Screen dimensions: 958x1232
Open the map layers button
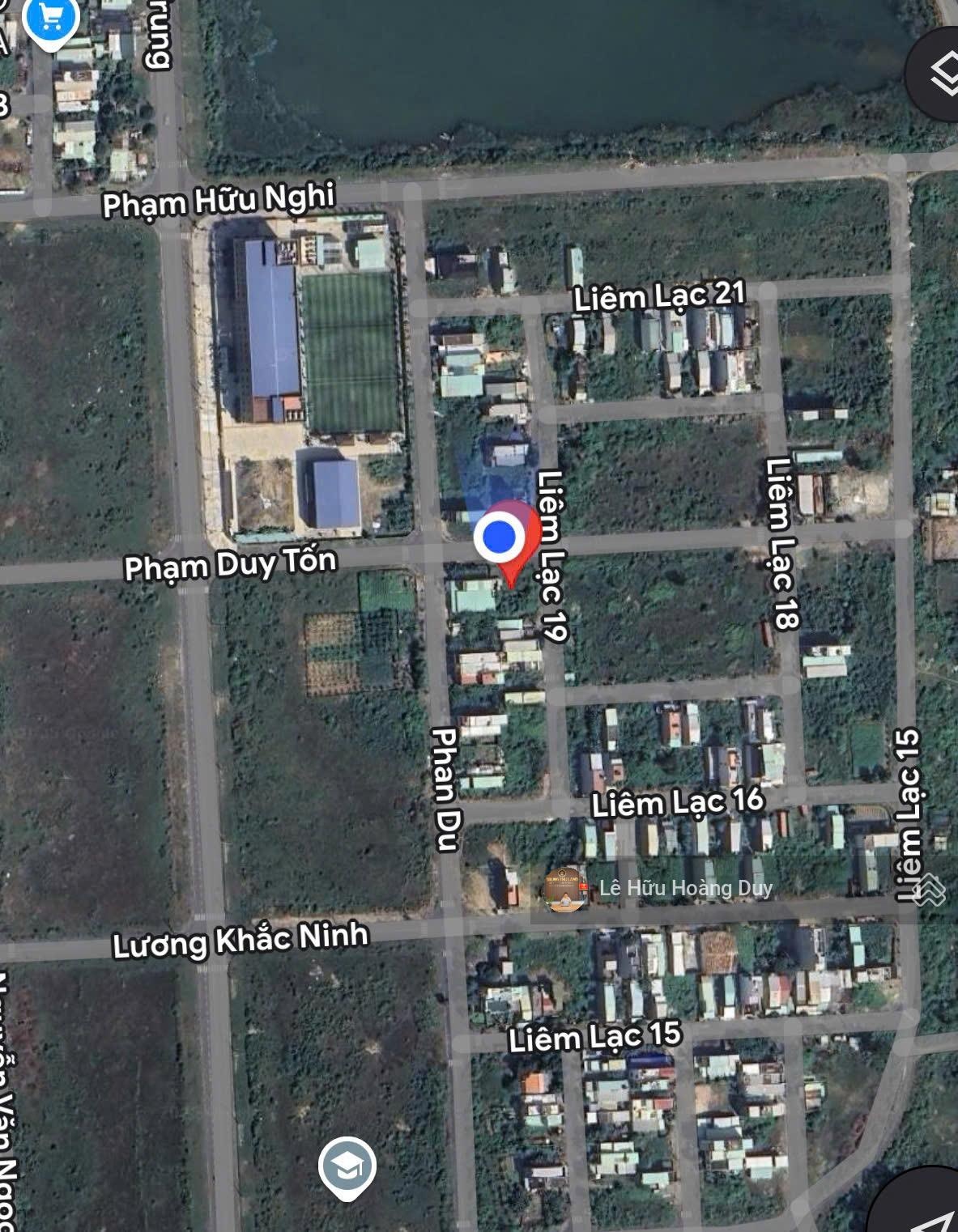tap(939, 74)
